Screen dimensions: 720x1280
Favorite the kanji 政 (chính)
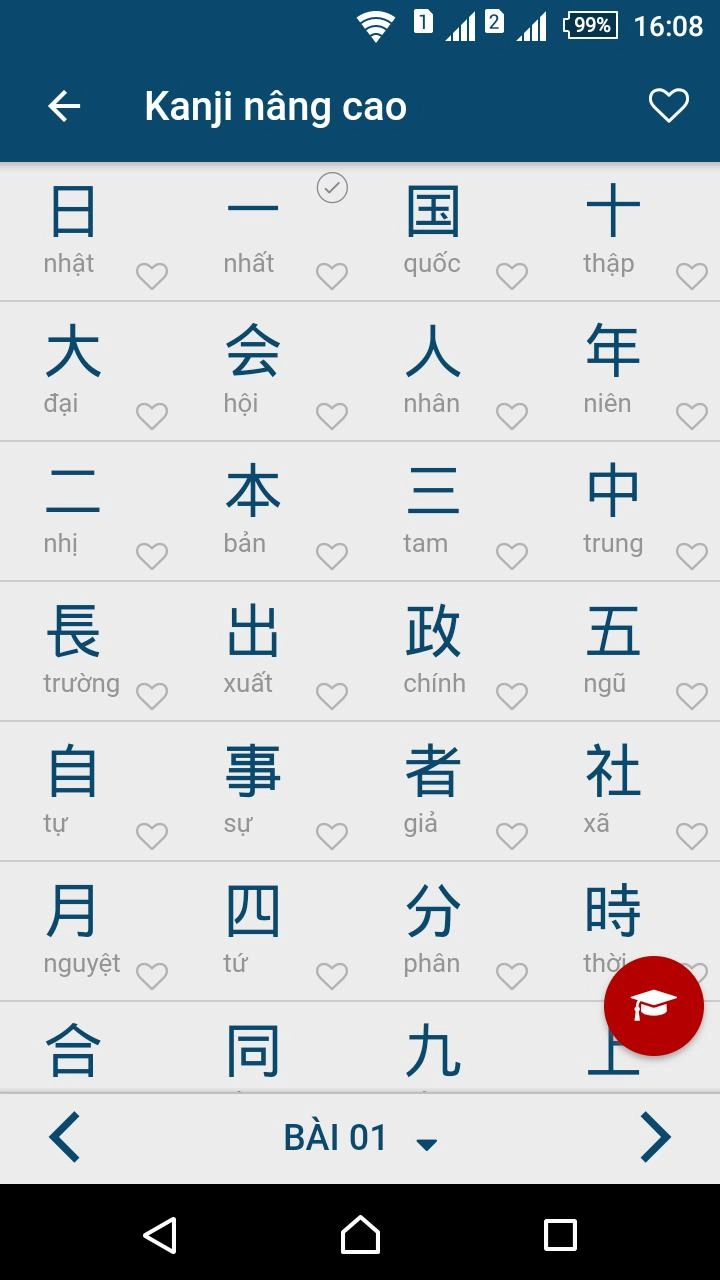(x=512, y=696)
